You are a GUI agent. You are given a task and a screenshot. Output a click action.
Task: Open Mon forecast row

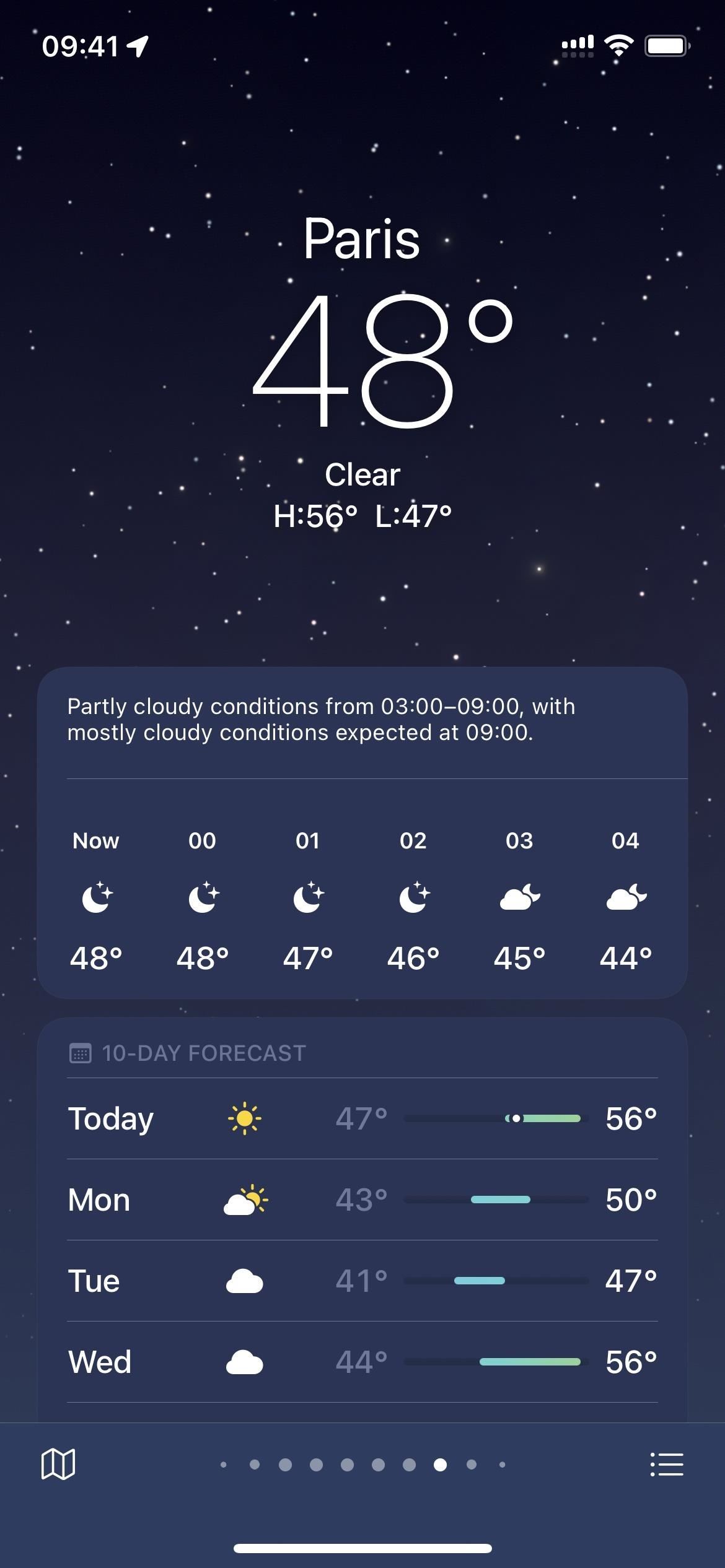[362, 1200]
